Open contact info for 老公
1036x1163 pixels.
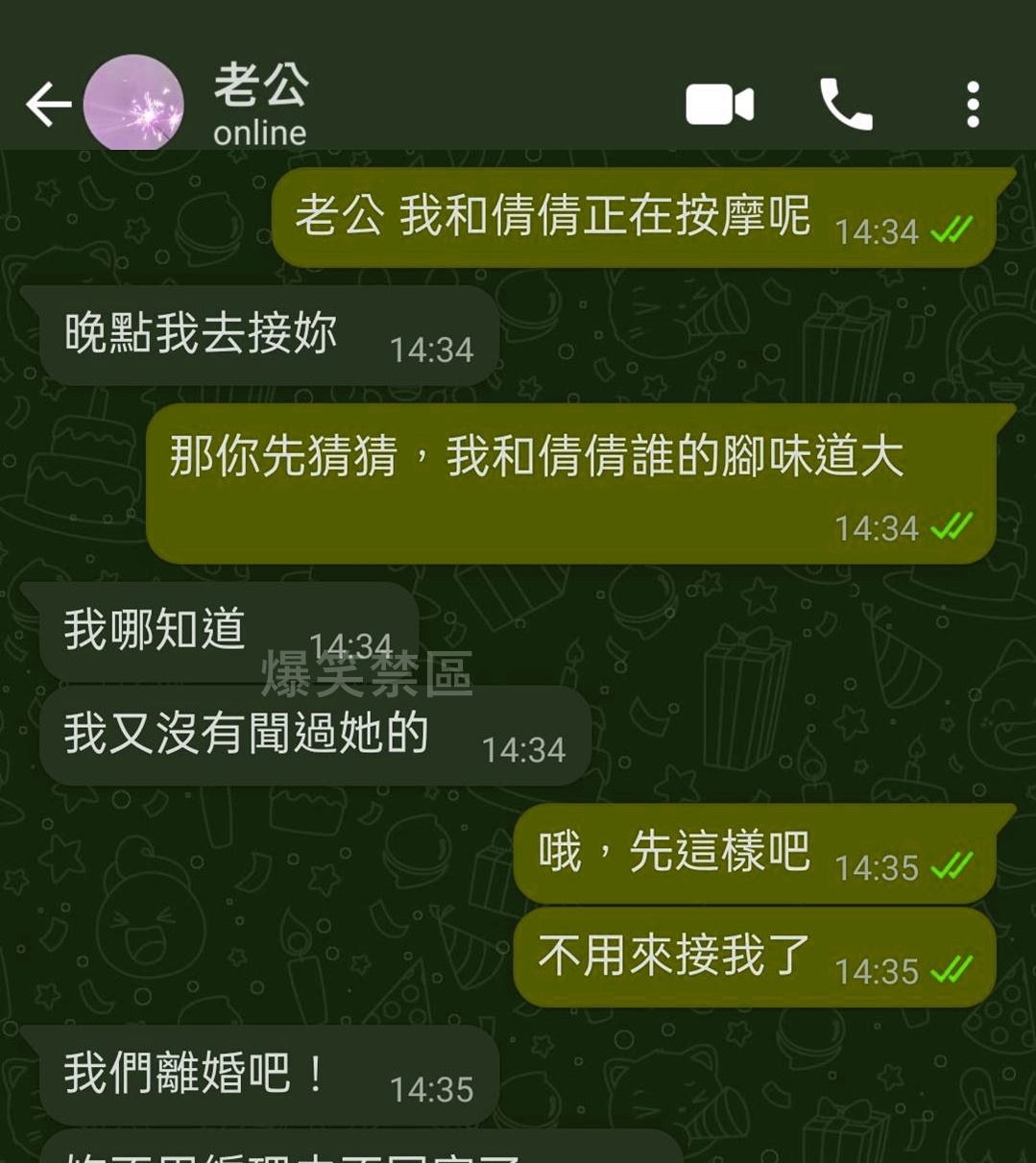[x=261, y=104]
